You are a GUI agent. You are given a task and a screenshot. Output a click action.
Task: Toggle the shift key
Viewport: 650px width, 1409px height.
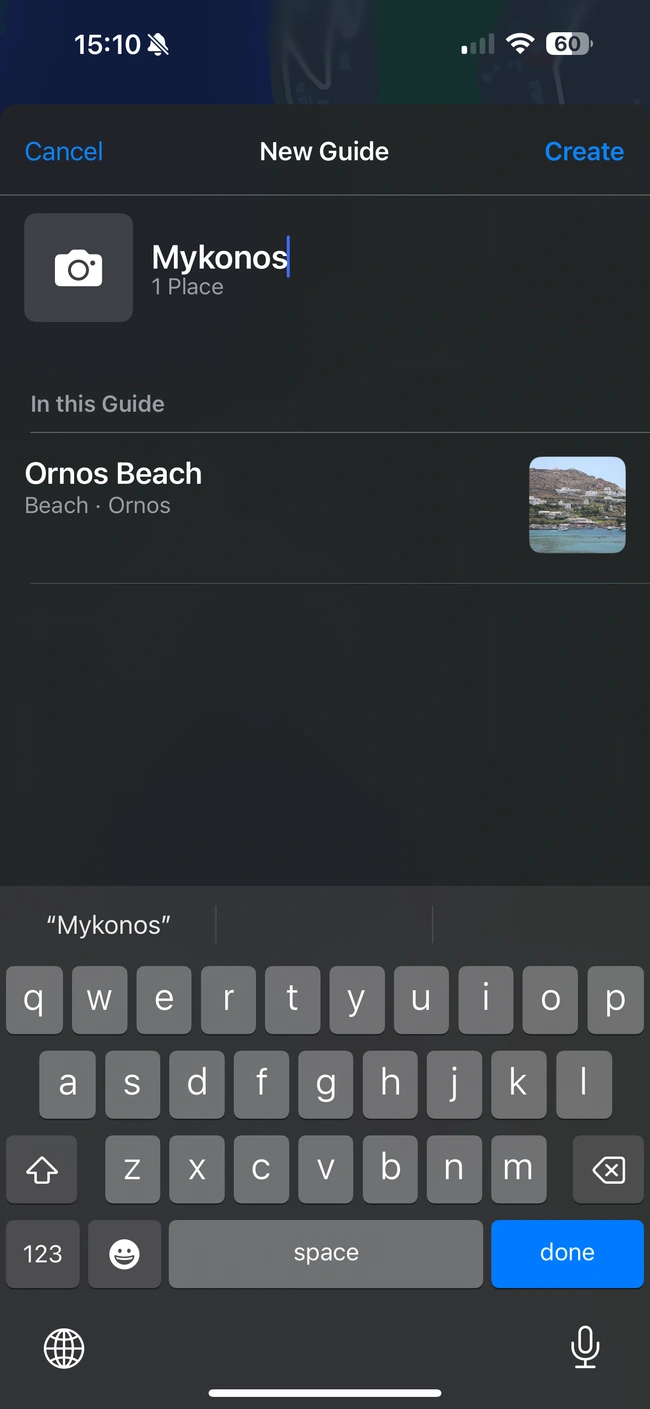pyautogui.click(x=42, y=1169)
